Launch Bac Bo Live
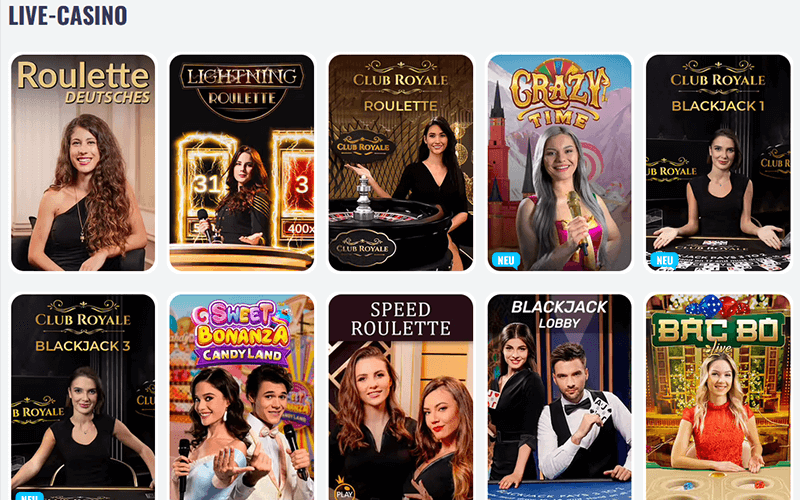 click(x=718, y=397)
